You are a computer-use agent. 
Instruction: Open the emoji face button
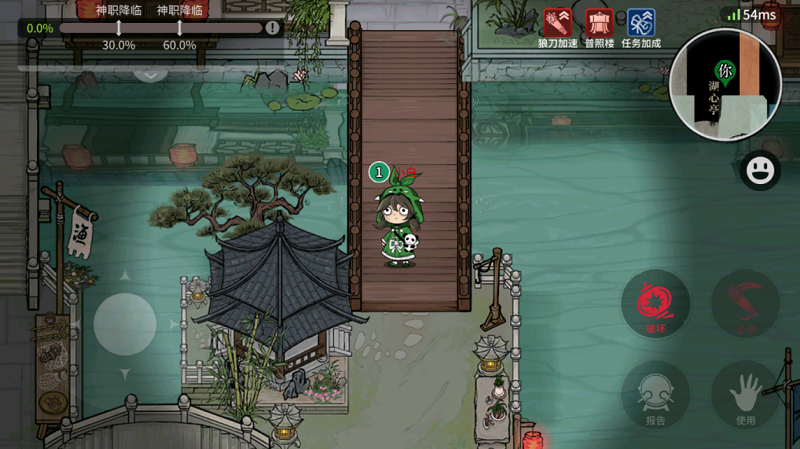click(760, 170)
